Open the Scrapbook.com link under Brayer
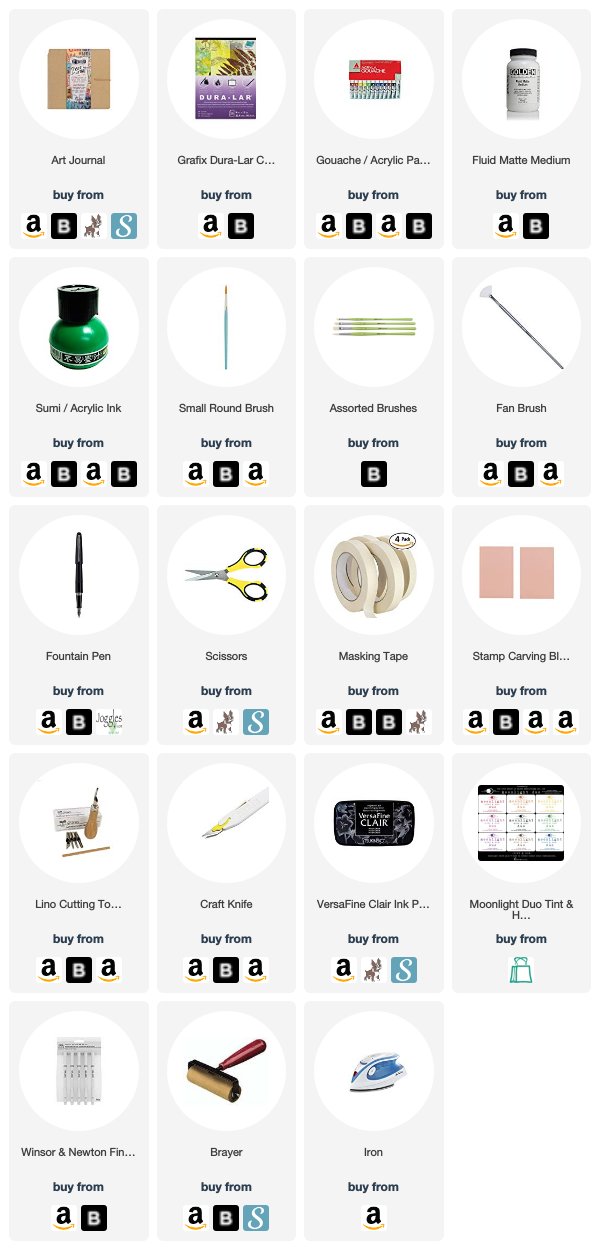Image resolution: width=600 pixels, height=1254 pixels. (256, 1217)
